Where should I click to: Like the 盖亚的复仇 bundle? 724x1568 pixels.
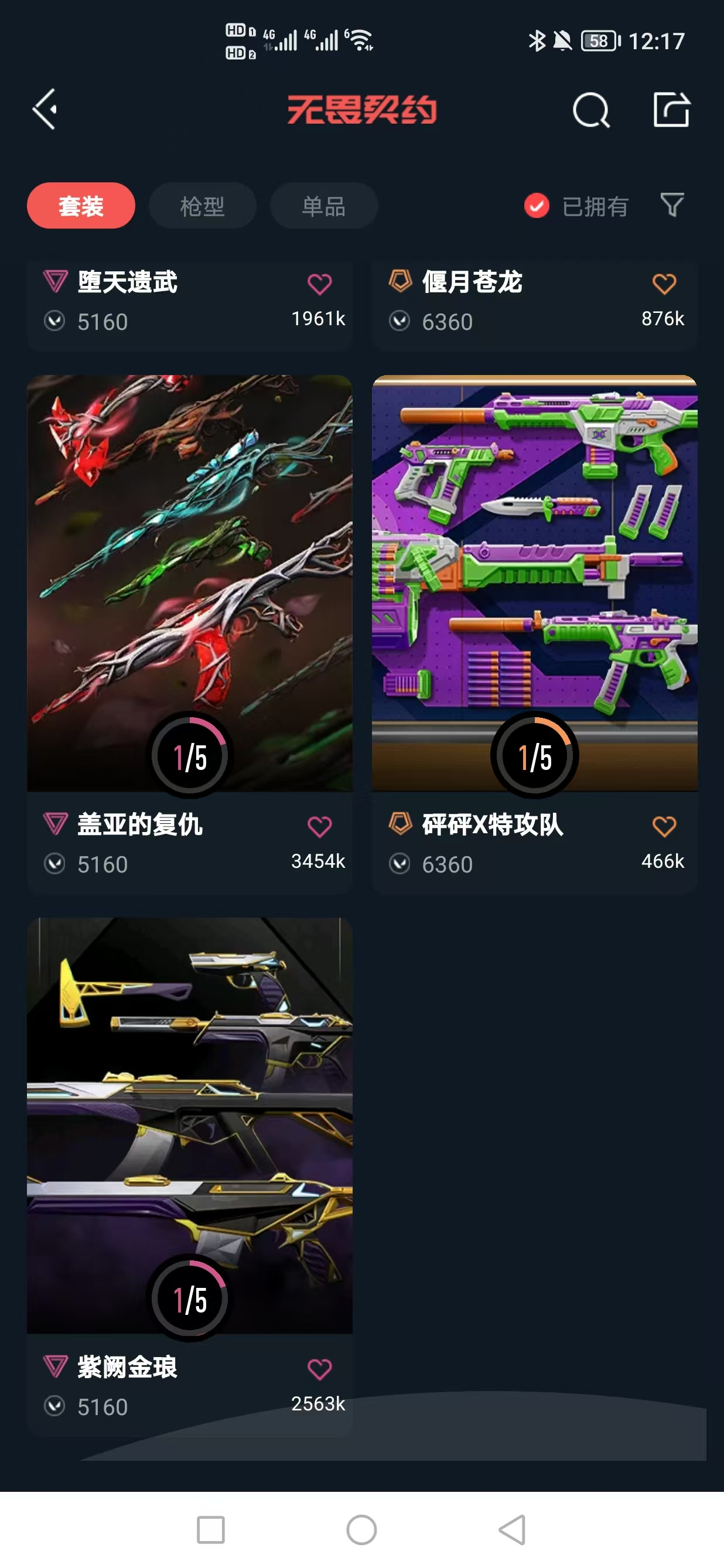point(319,827)
